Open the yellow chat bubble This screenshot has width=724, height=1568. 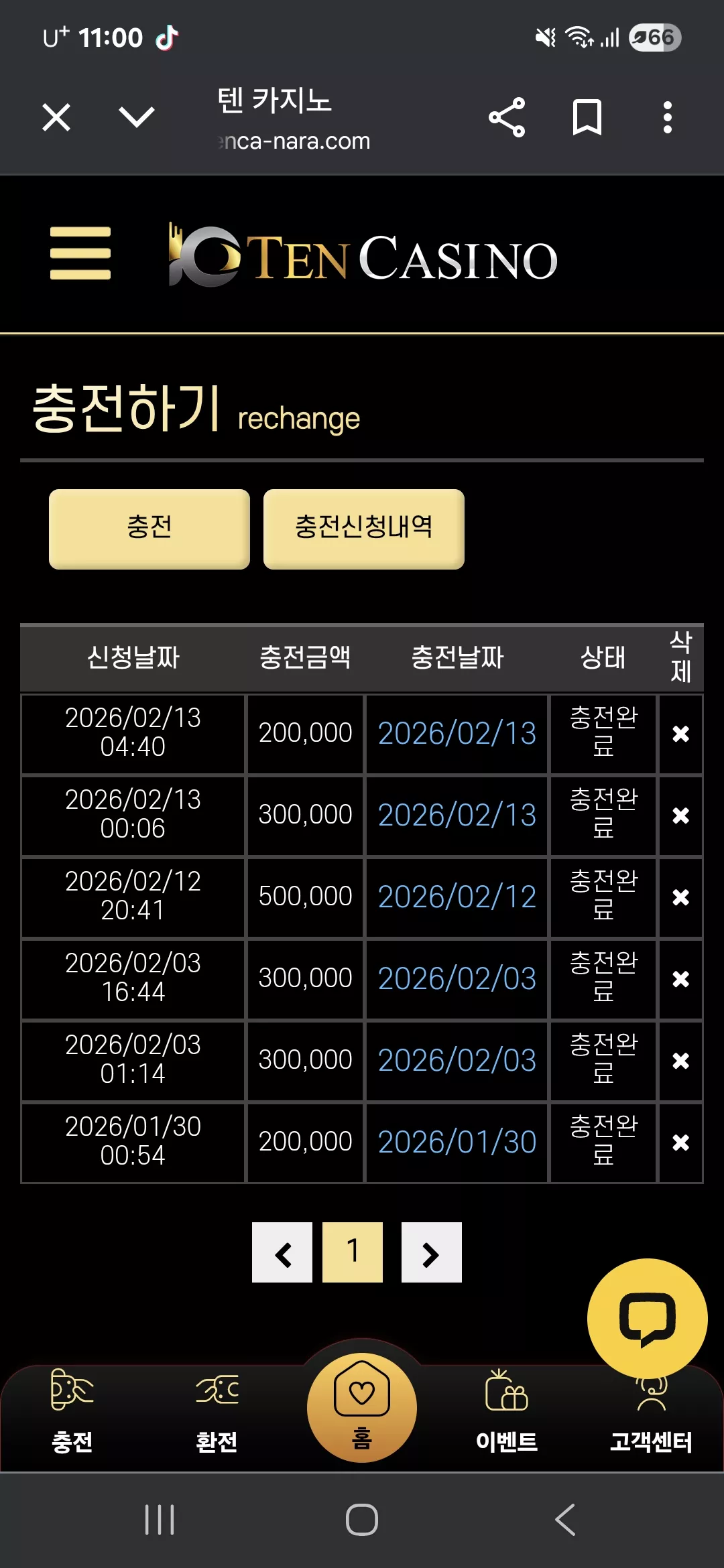click(x=648, y=1319)
